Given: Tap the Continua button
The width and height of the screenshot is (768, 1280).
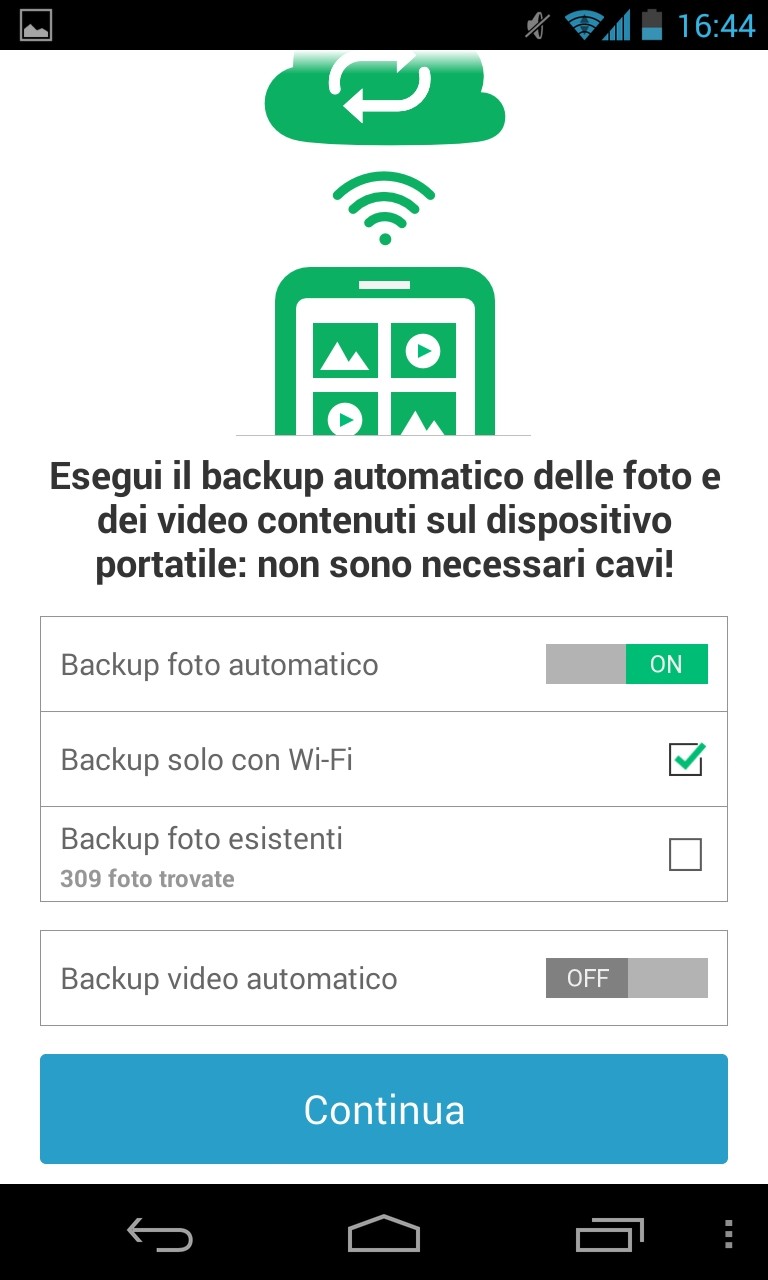Looking at the screenshot, I should tap(384, 1109).
